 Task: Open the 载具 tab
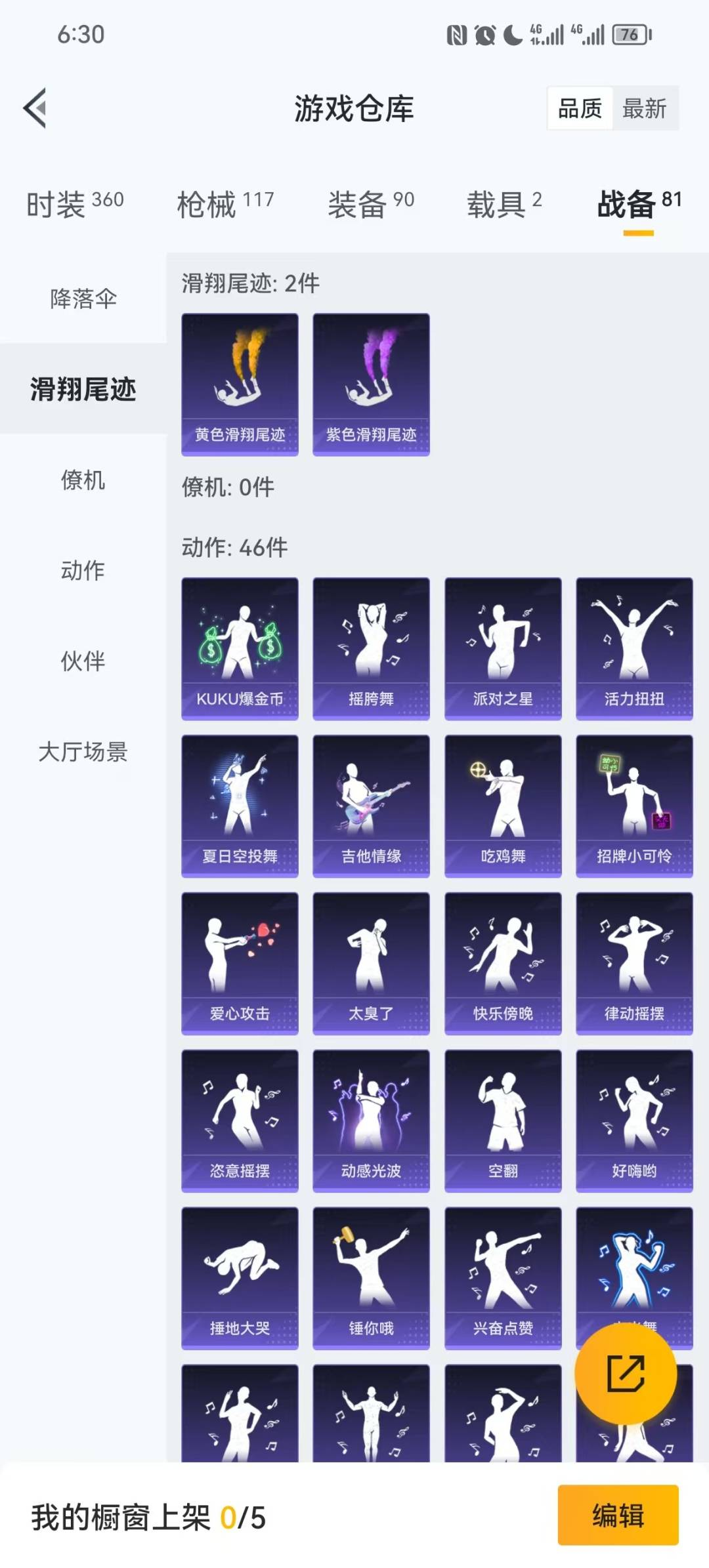click(504, 204)
